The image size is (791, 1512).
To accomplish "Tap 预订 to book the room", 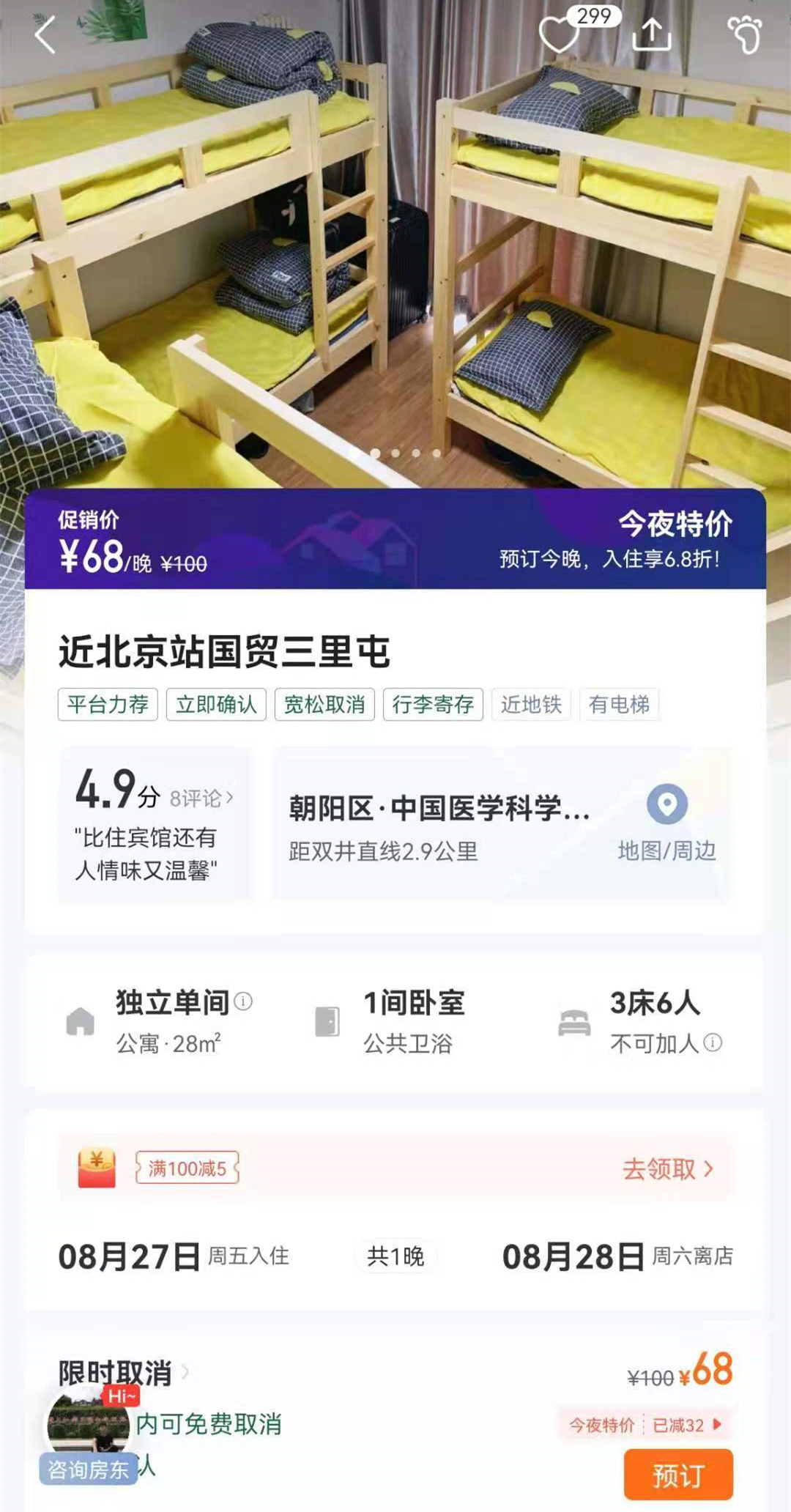I will [678, 1475].
